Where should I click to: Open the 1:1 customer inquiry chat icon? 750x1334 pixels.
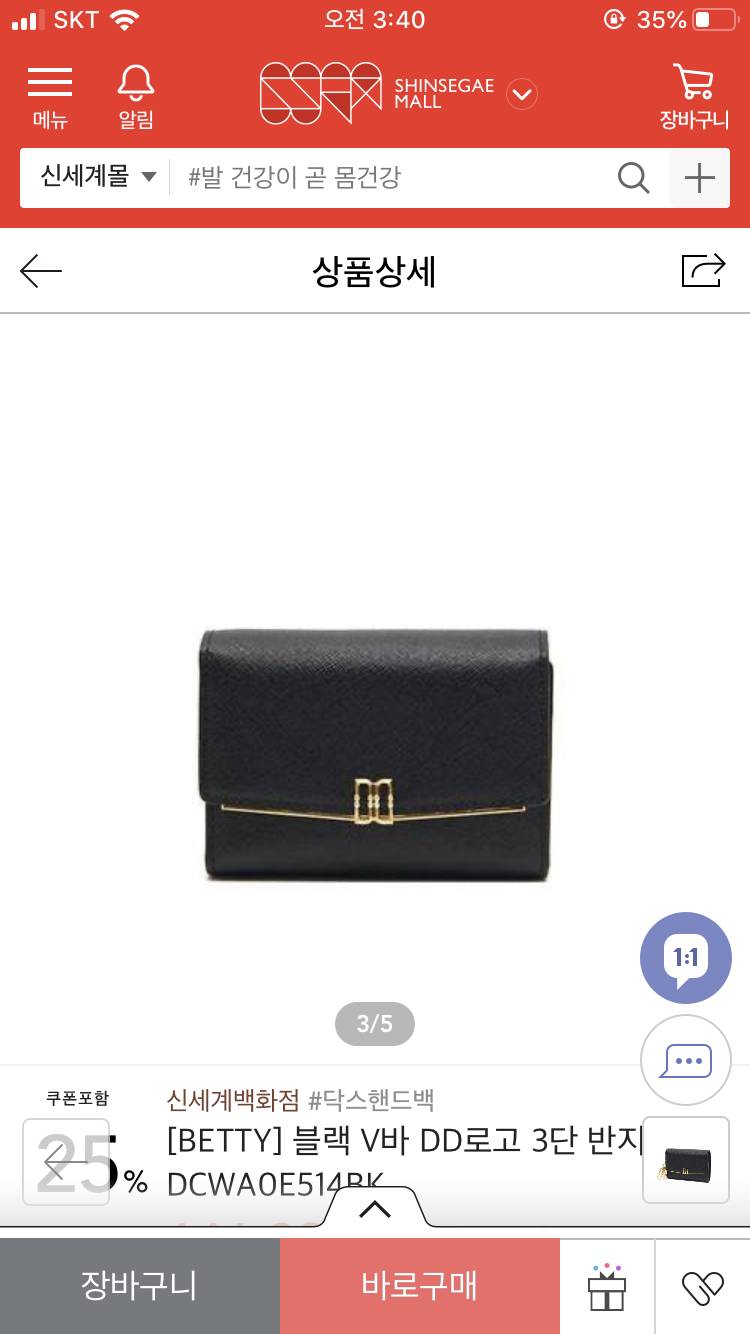point(686,957)
